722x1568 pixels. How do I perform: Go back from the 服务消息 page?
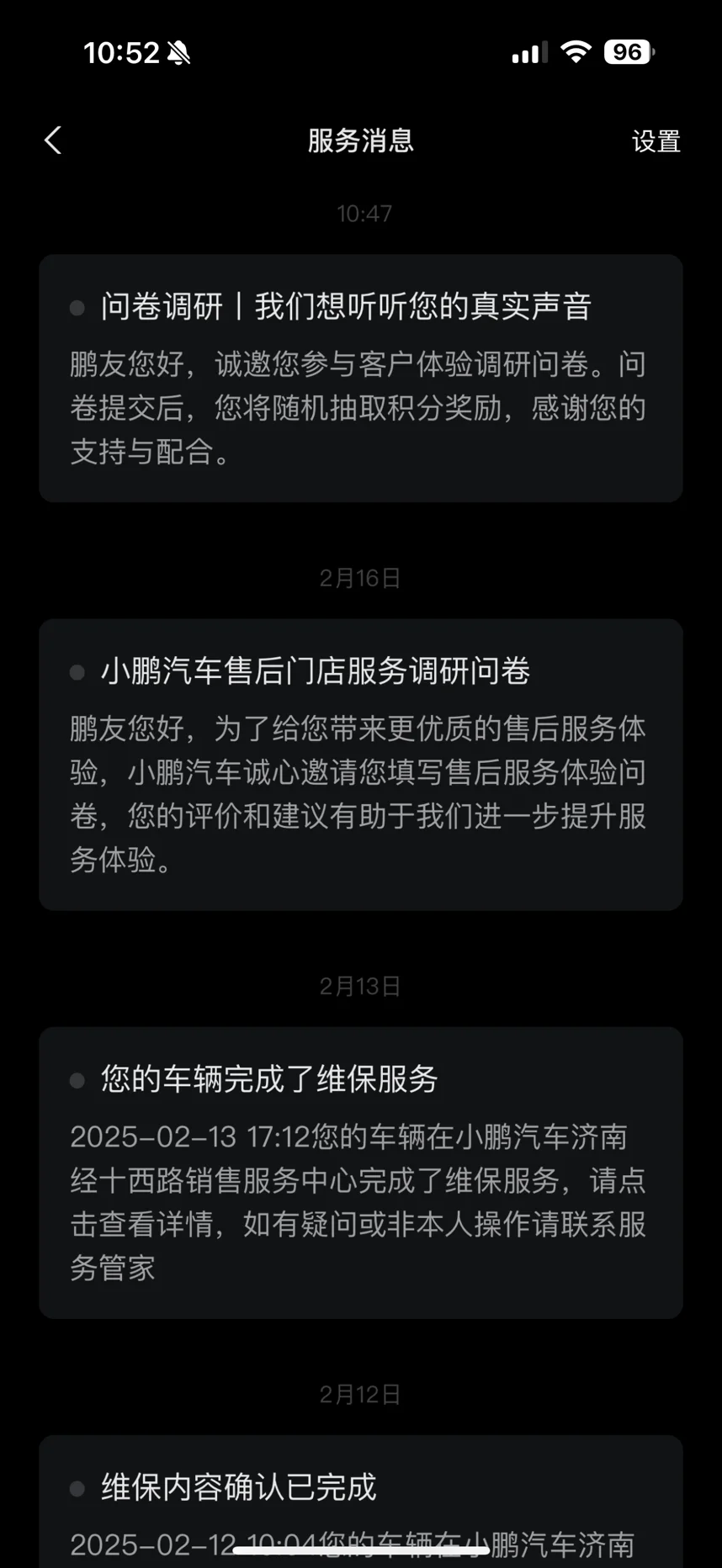pyautogui.click(x=53, y=140)
